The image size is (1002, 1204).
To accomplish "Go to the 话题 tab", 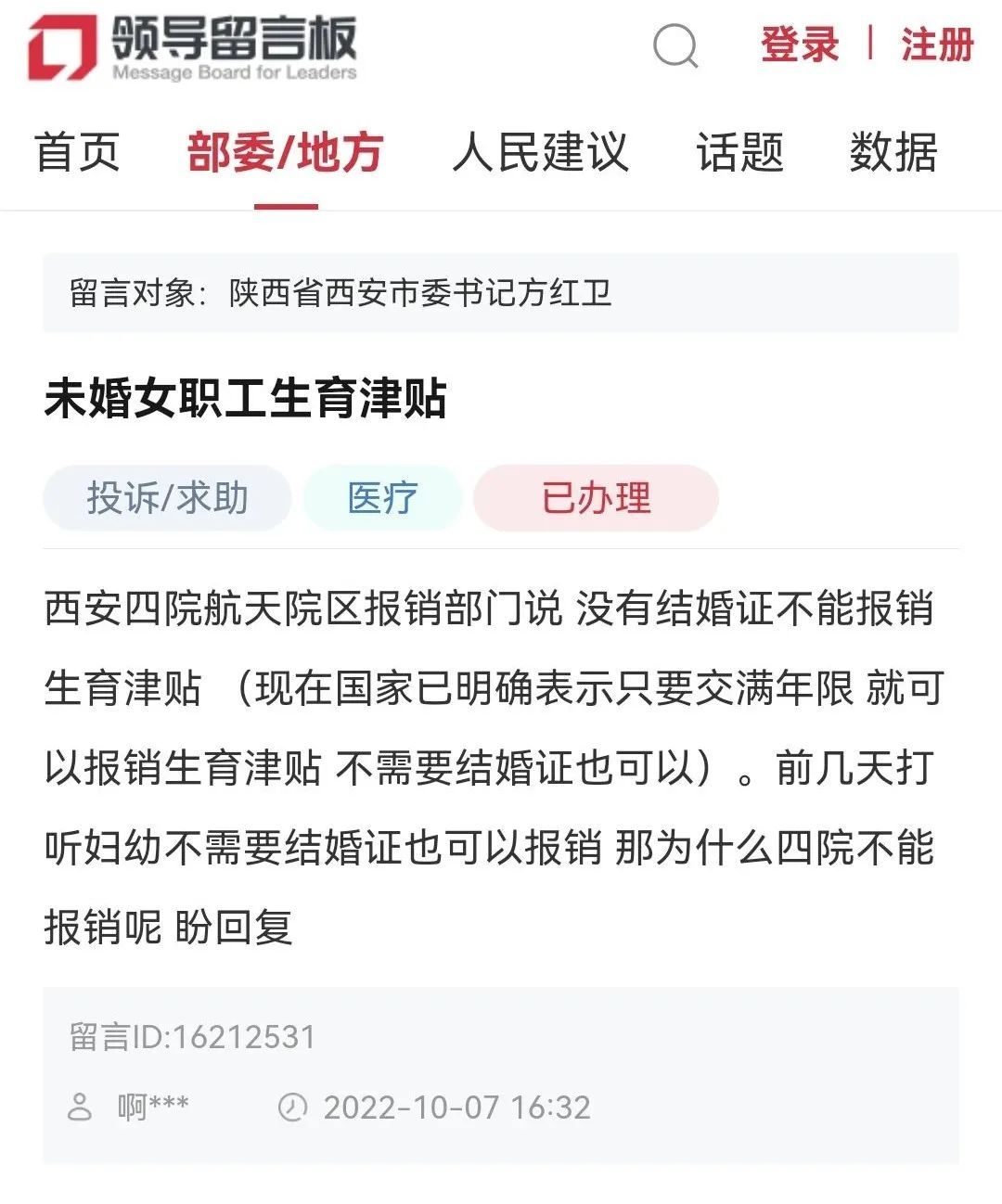I will tap(739, 152).
